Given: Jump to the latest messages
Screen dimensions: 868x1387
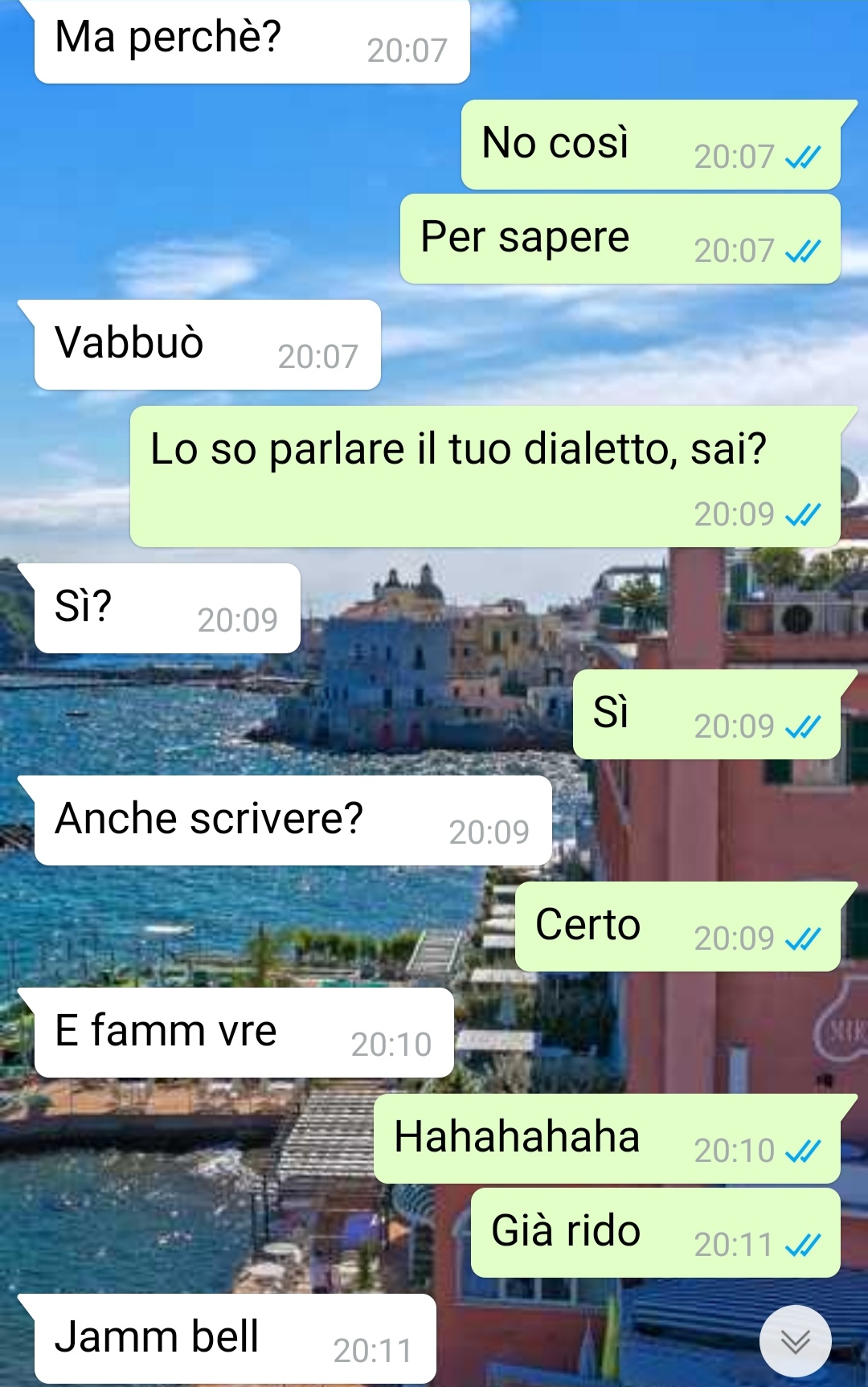Looking at the screenshot, I should [x=795, y=1341].
